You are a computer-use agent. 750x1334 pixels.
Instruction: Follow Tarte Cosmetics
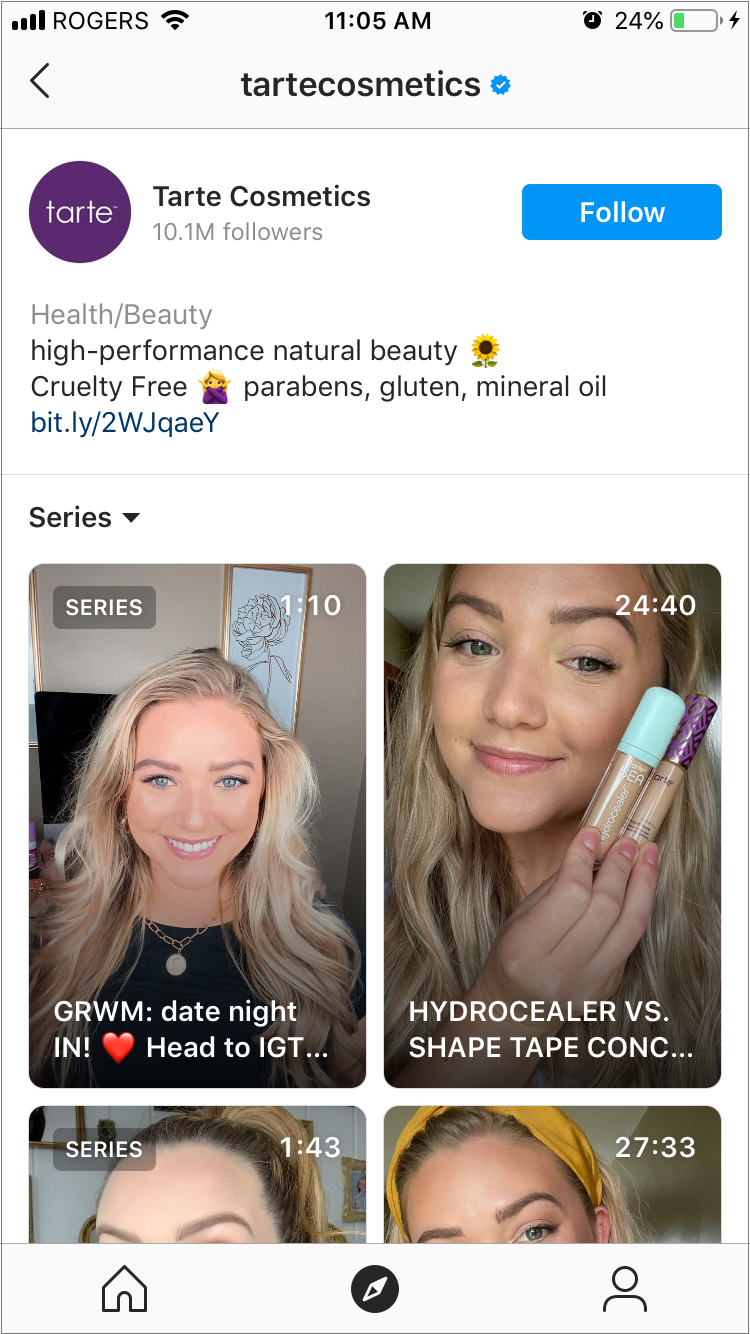pyautogui.click(x=621, y=212)
